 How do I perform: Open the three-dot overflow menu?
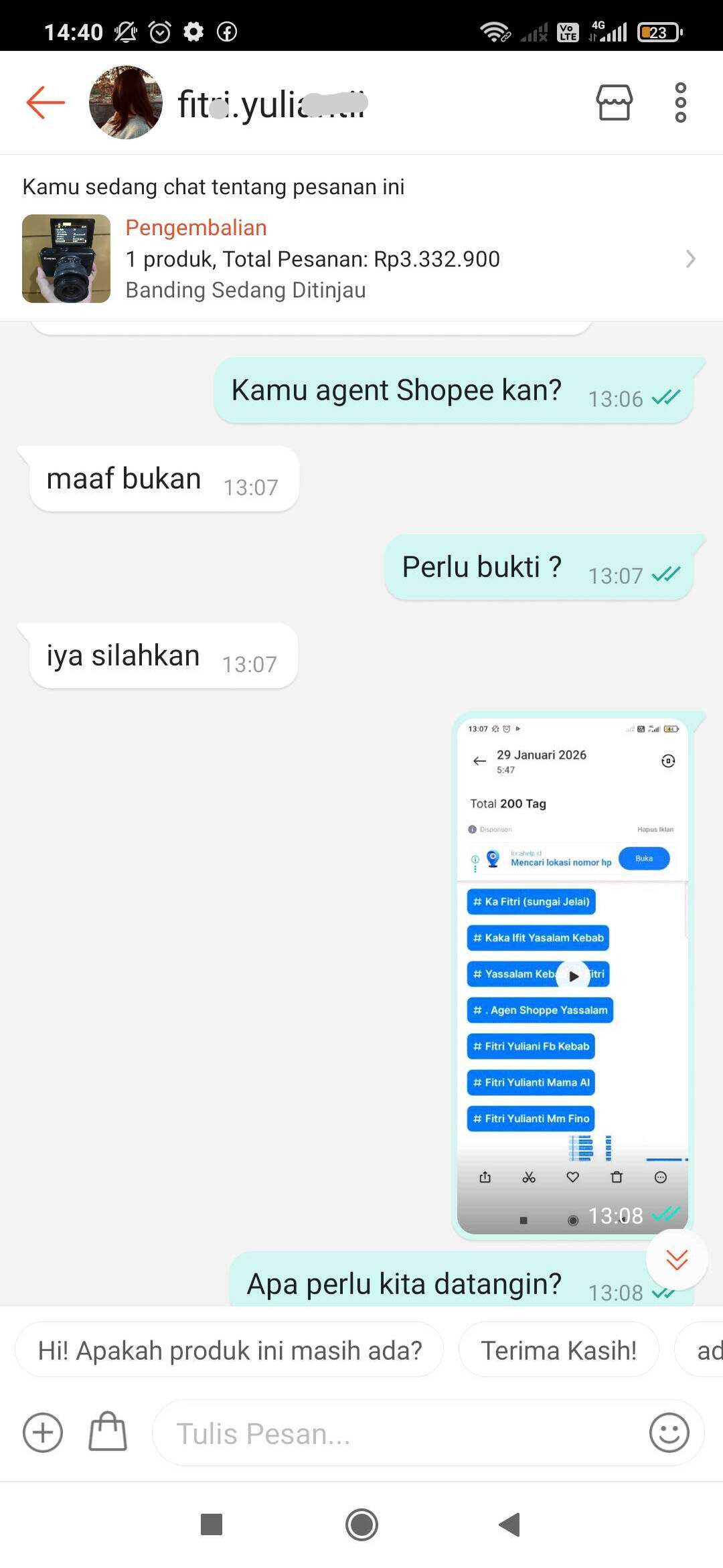[x=680, y=102]
